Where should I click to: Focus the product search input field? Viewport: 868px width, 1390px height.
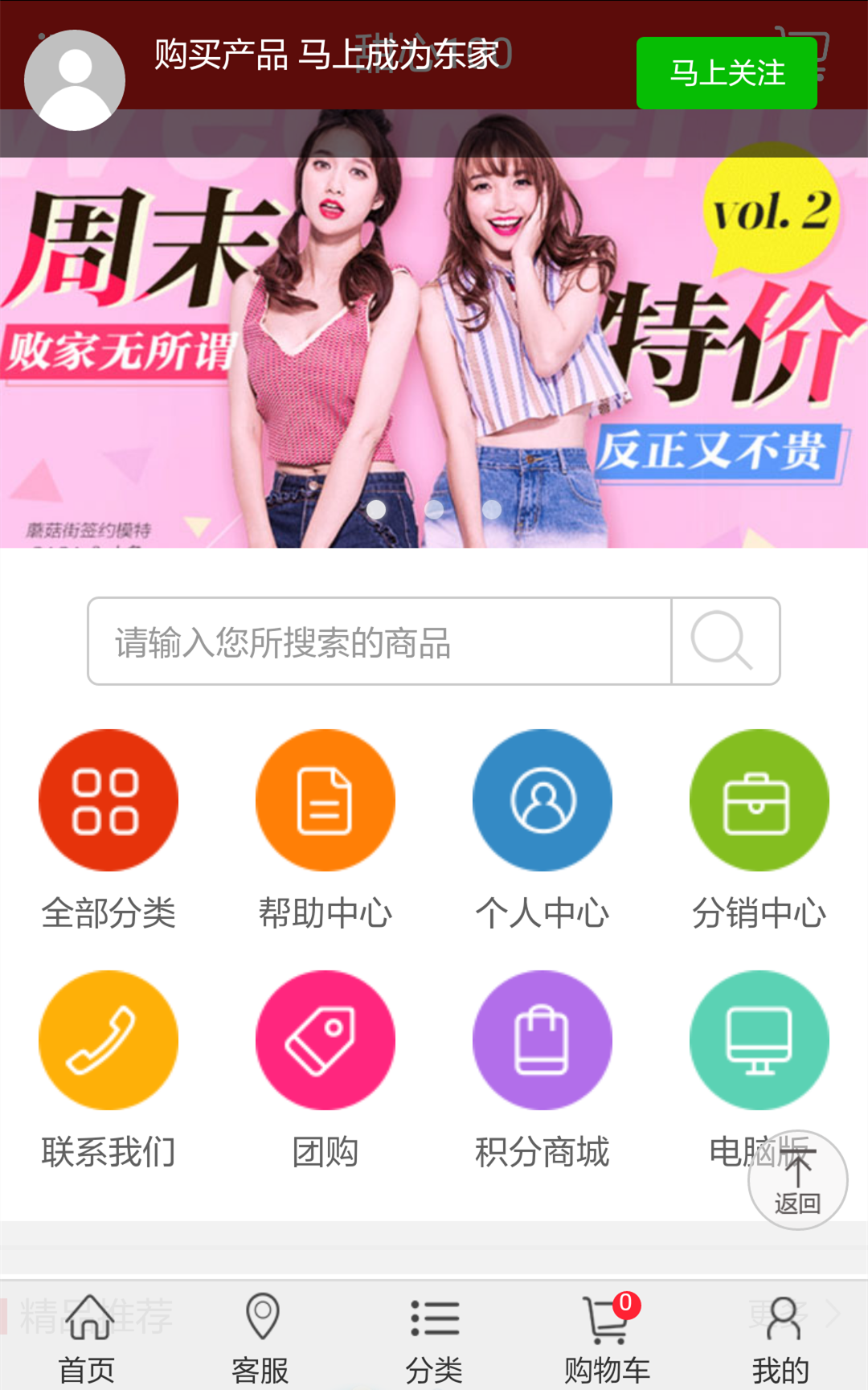click(379, 642)
